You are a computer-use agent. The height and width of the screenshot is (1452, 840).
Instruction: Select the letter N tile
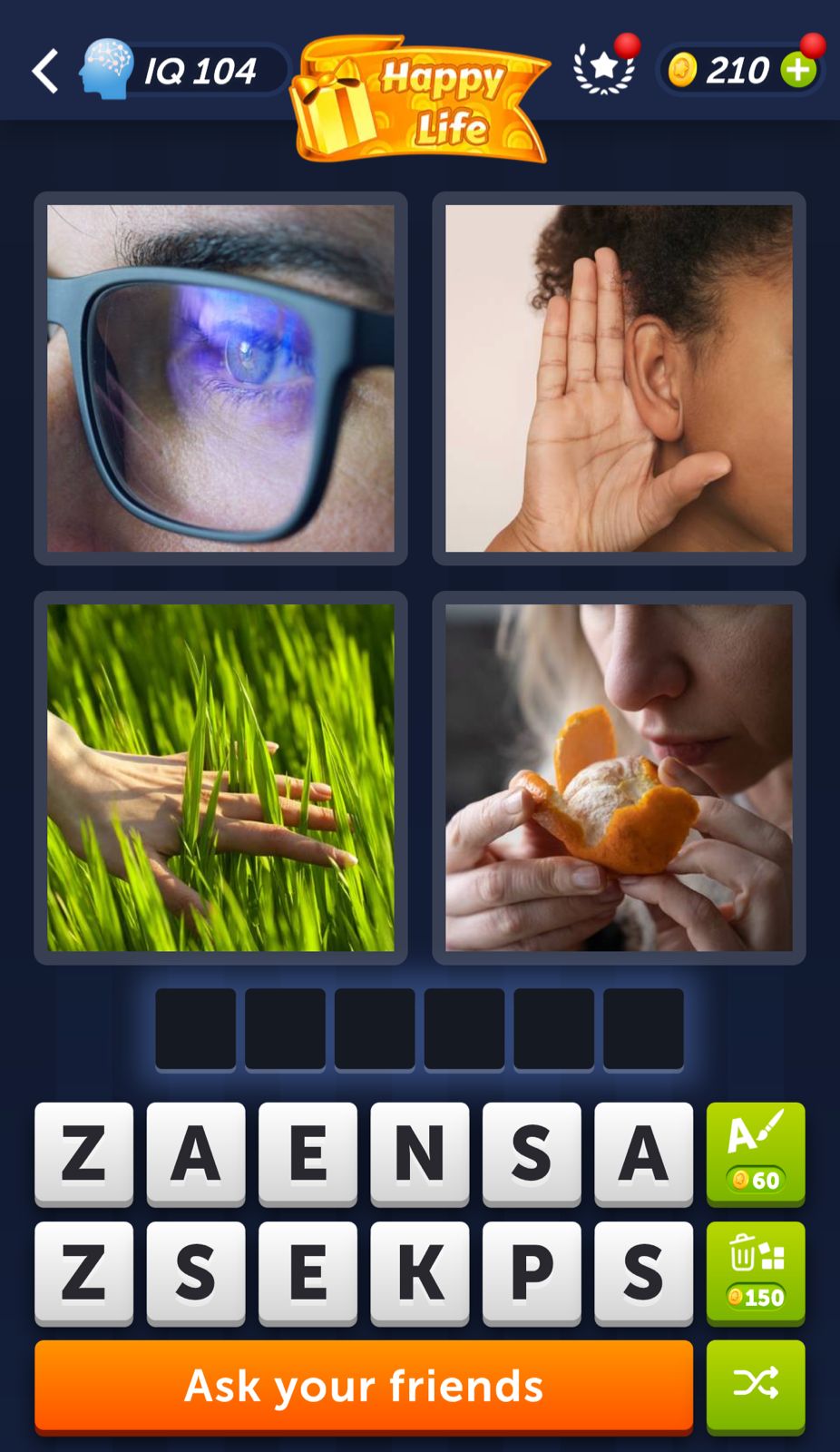coord(419,1153)
